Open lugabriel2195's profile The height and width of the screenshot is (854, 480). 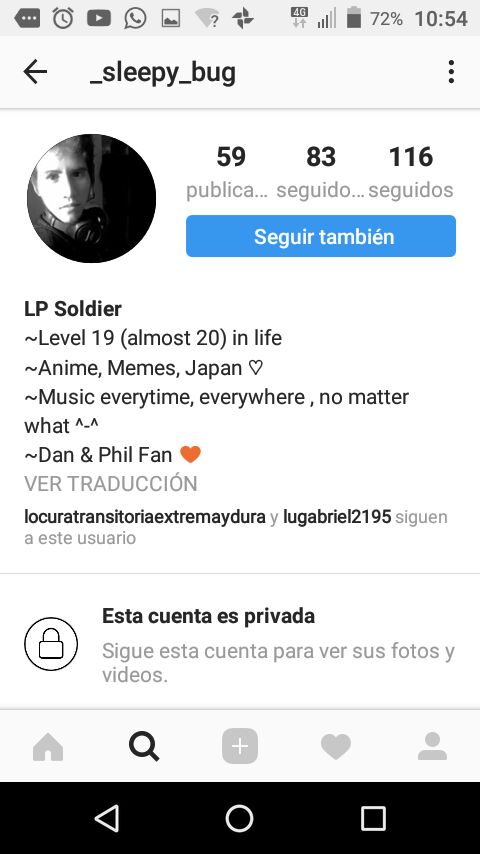(x=337, y=516)
